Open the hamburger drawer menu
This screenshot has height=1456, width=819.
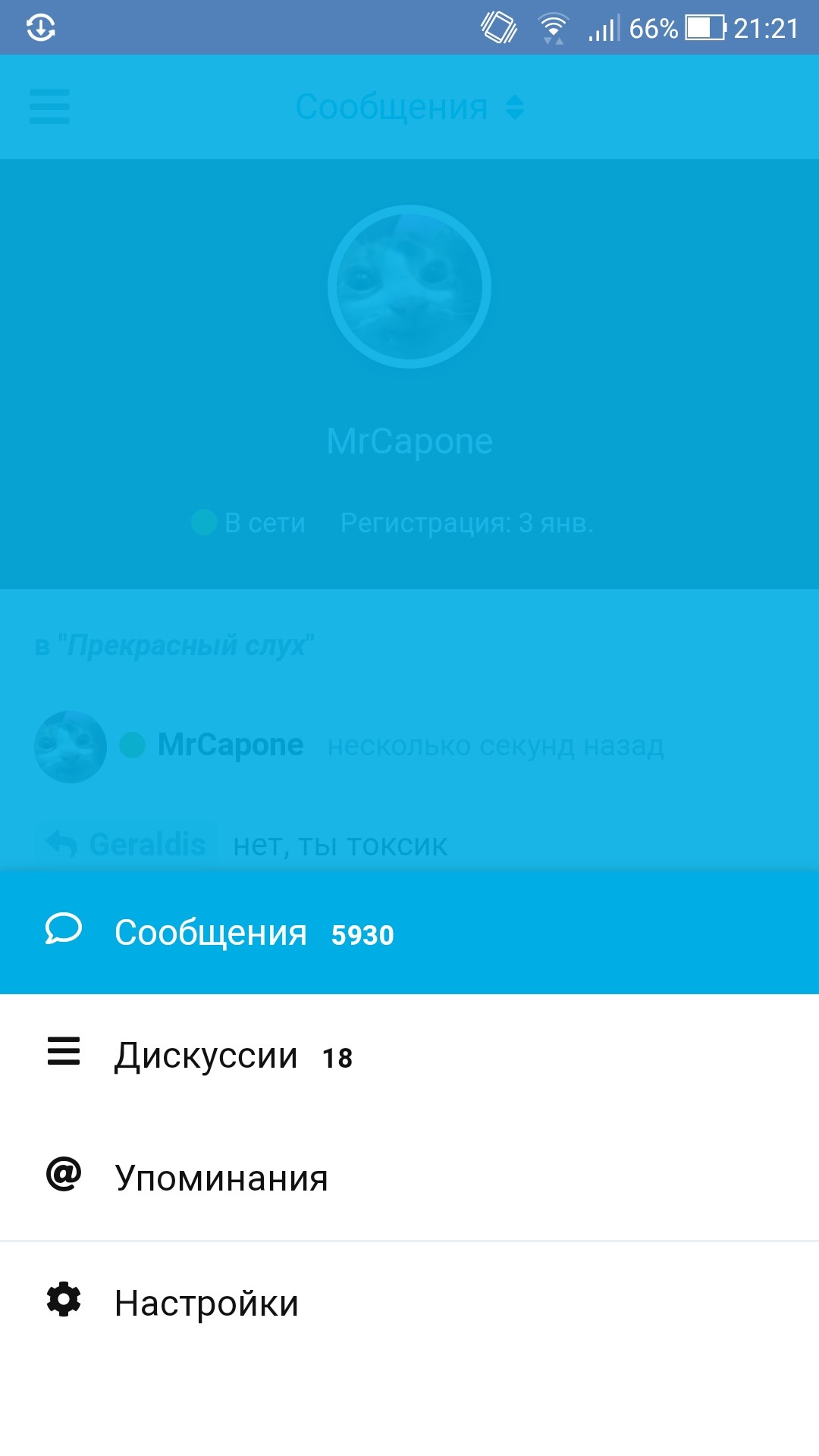pyautogui.click(x=49, y=106)
